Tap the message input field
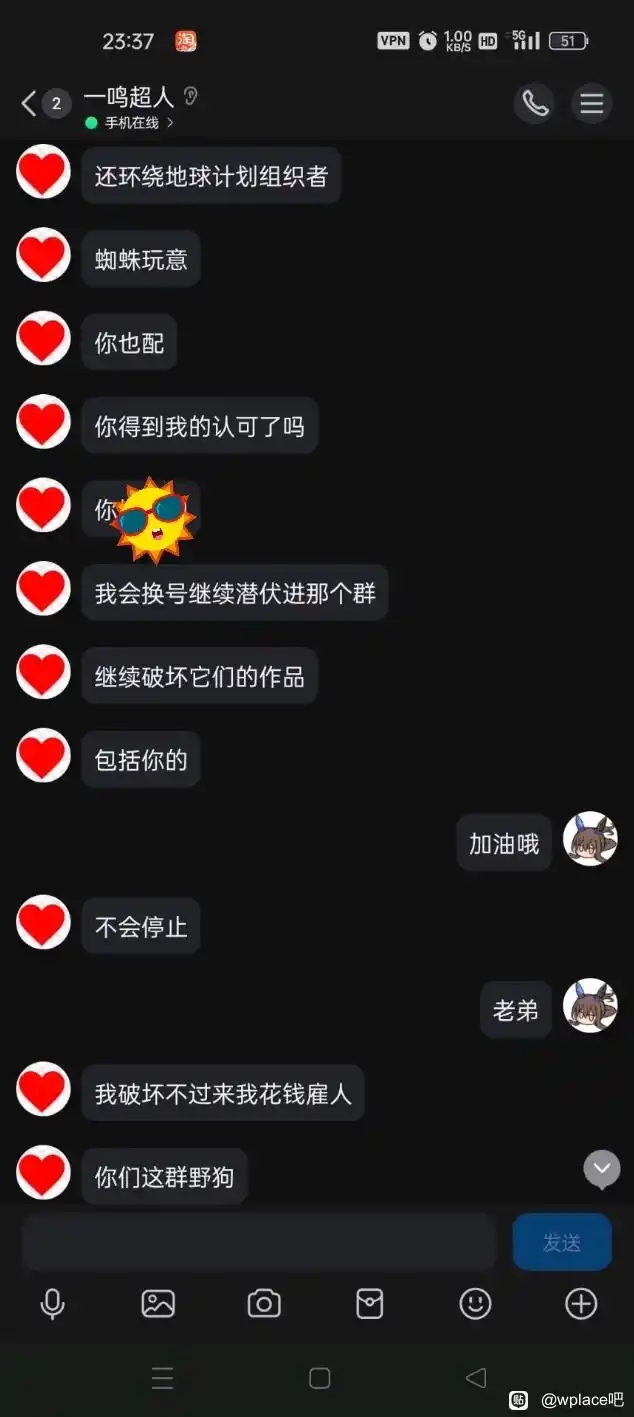Viewport: 634px width, 1417px height. click(x=260, y=1242)
